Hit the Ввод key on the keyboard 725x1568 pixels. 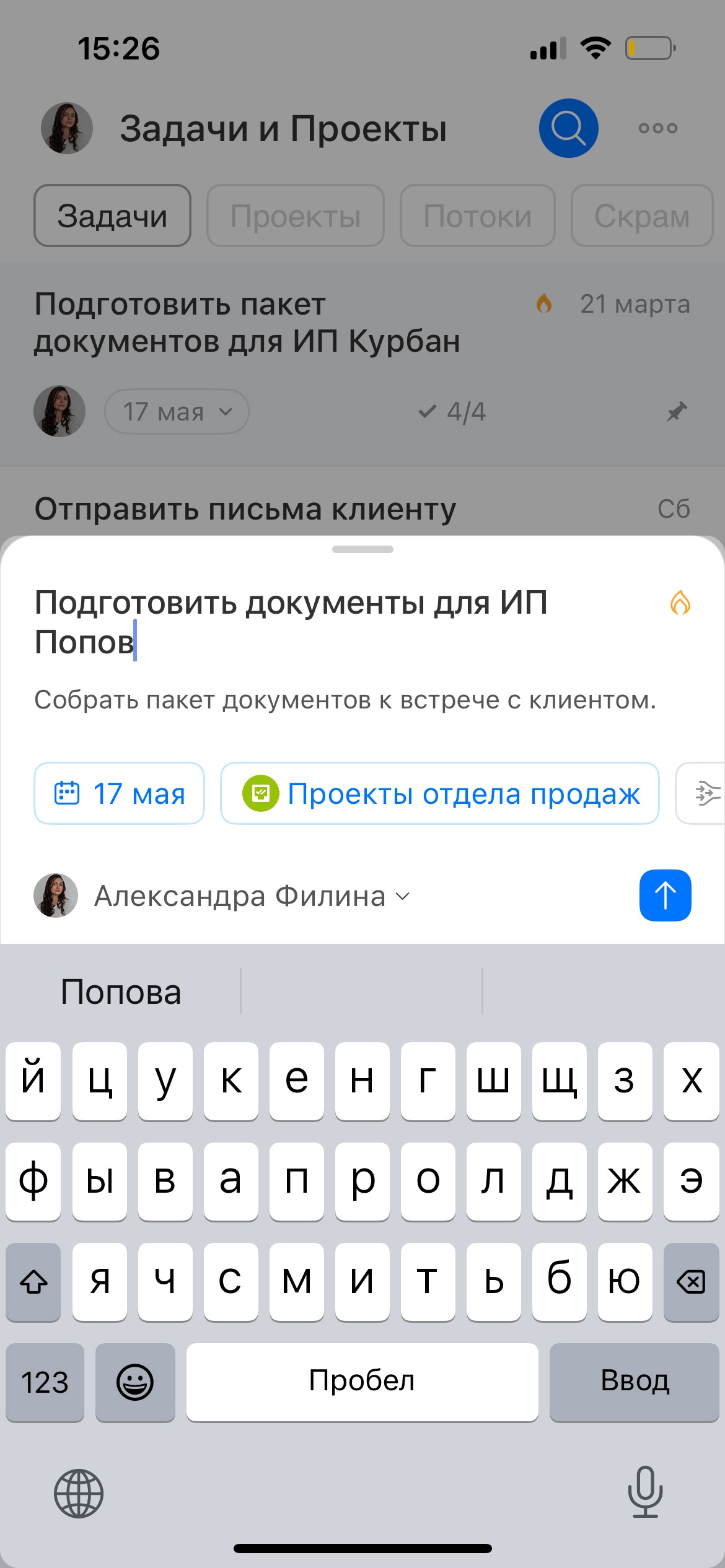(x=634, y=1382)
